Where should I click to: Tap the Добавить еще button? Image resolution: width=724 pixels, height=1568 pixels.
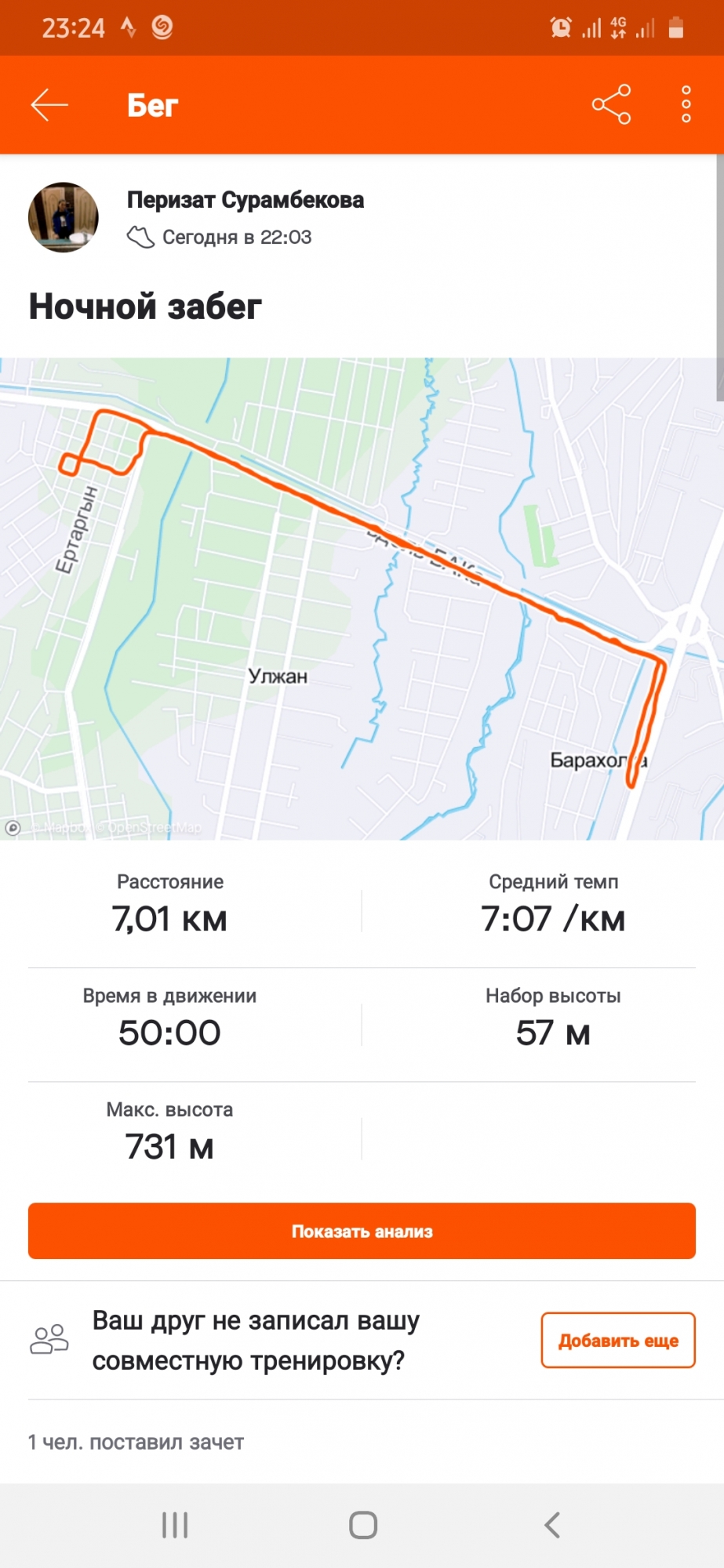[617, 1341]
